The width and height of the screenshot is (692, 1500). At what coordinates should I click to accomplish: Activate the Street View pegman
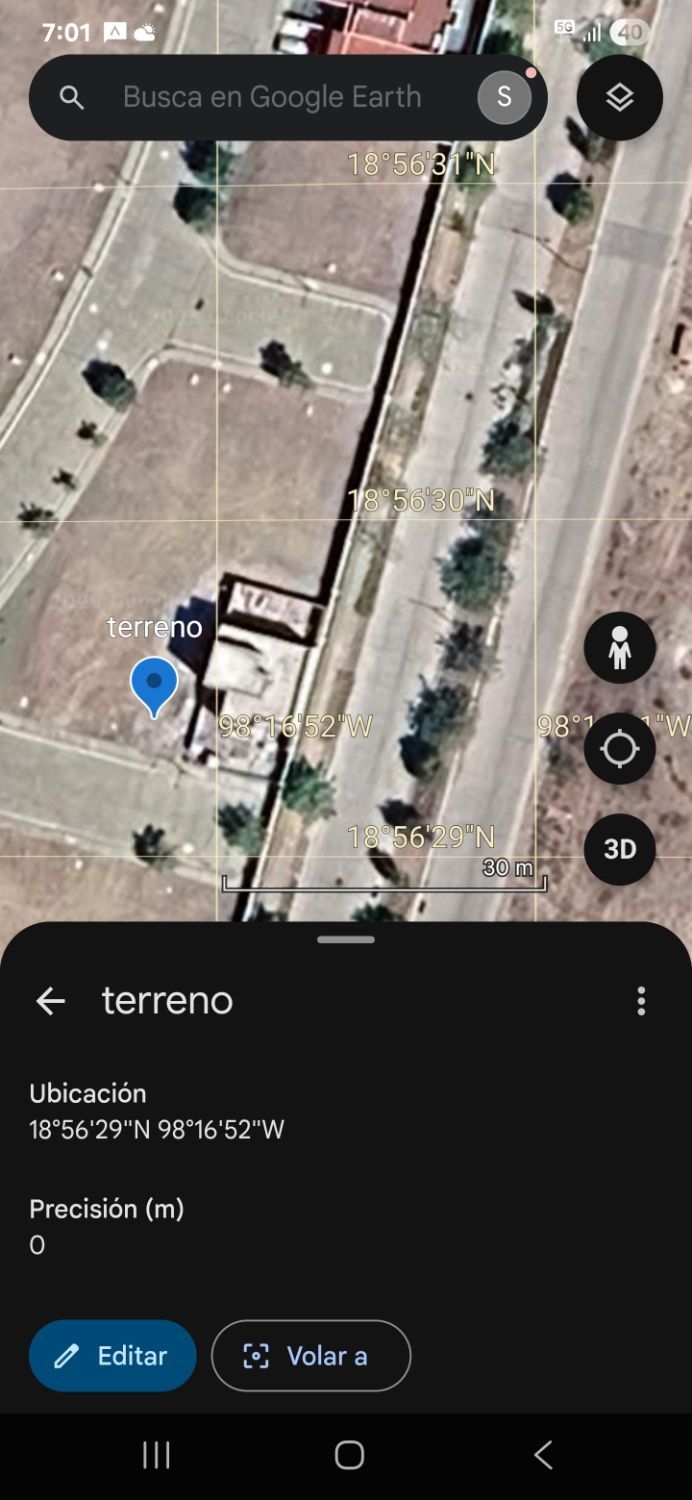coord(619,648)
